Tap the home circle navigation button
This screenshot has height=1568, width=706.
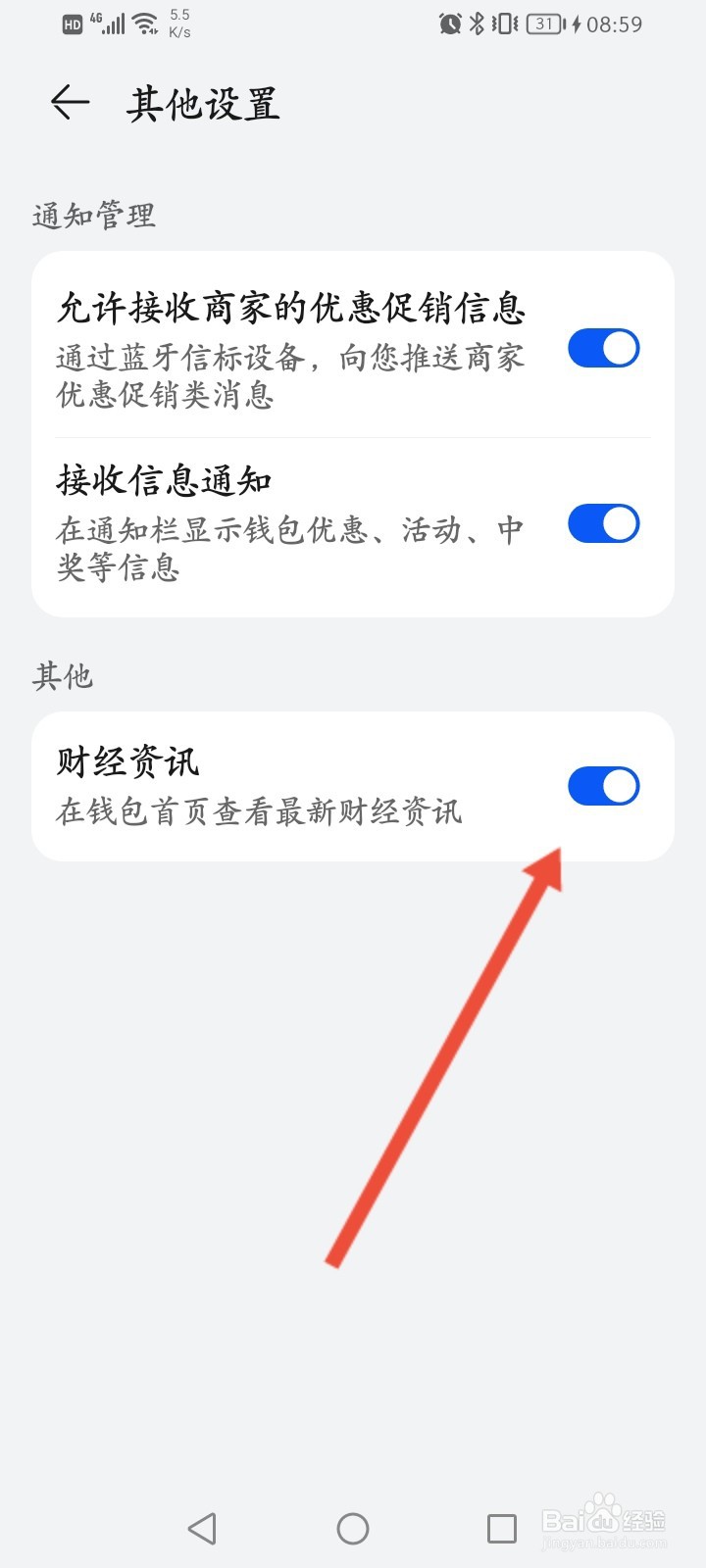coord(353,1527)
